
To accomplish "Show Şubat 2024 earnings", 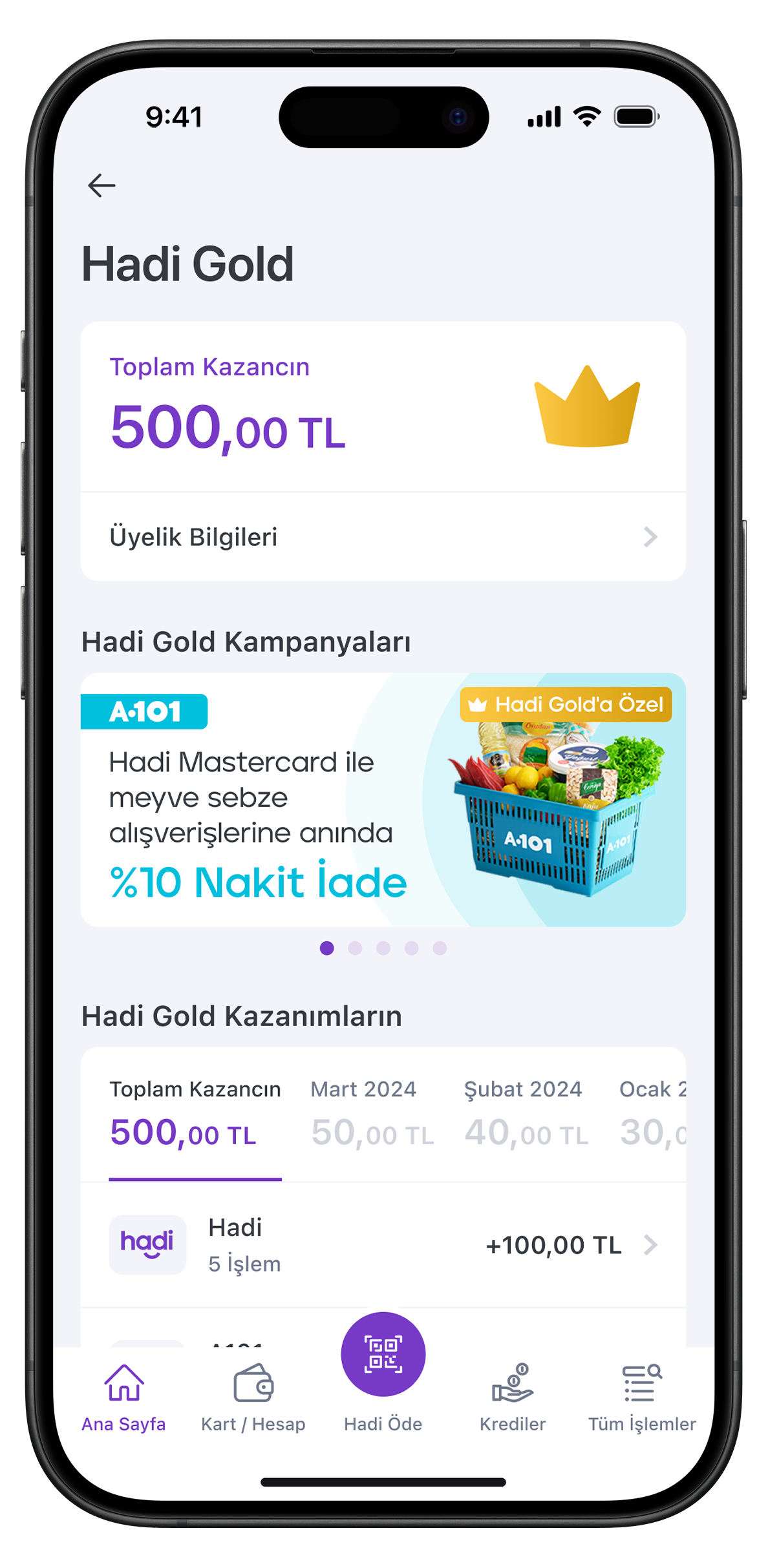I will click(525, 1114).
